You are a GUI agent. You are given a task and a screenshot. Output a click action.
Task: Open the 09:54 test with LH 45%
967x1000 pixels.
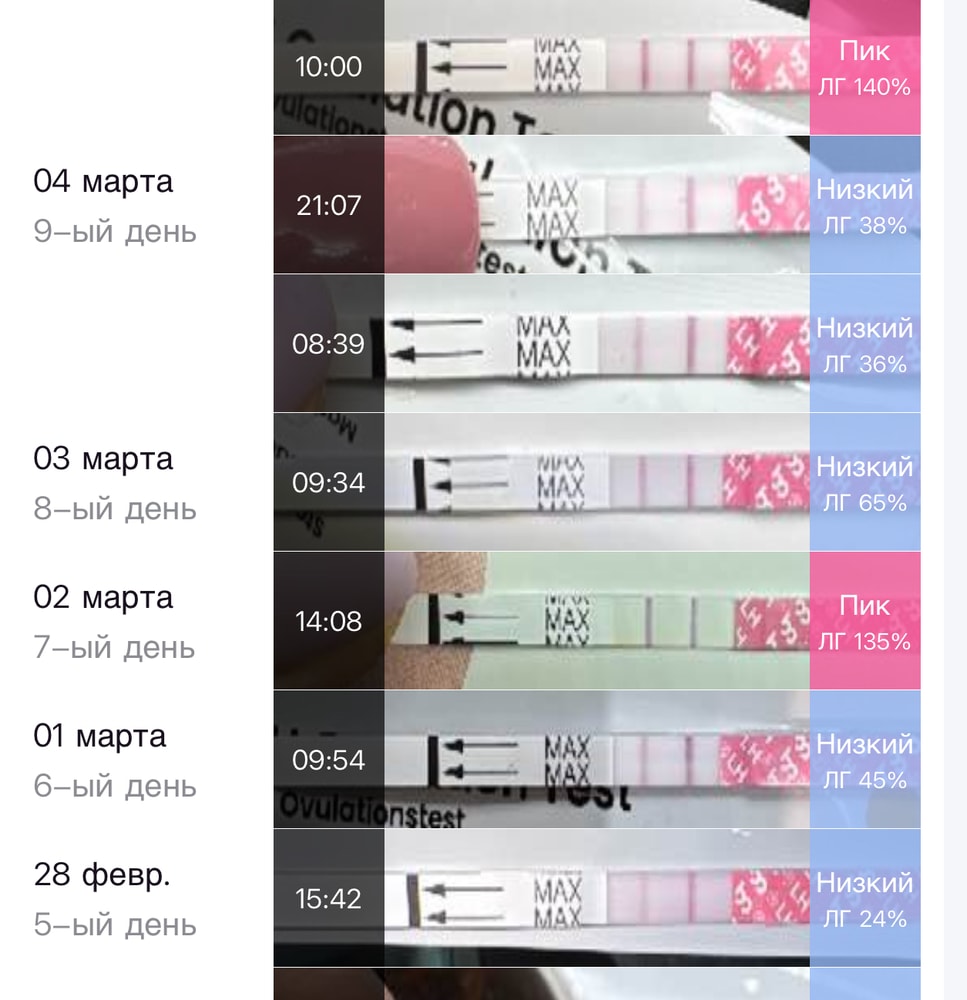[596, 760]
